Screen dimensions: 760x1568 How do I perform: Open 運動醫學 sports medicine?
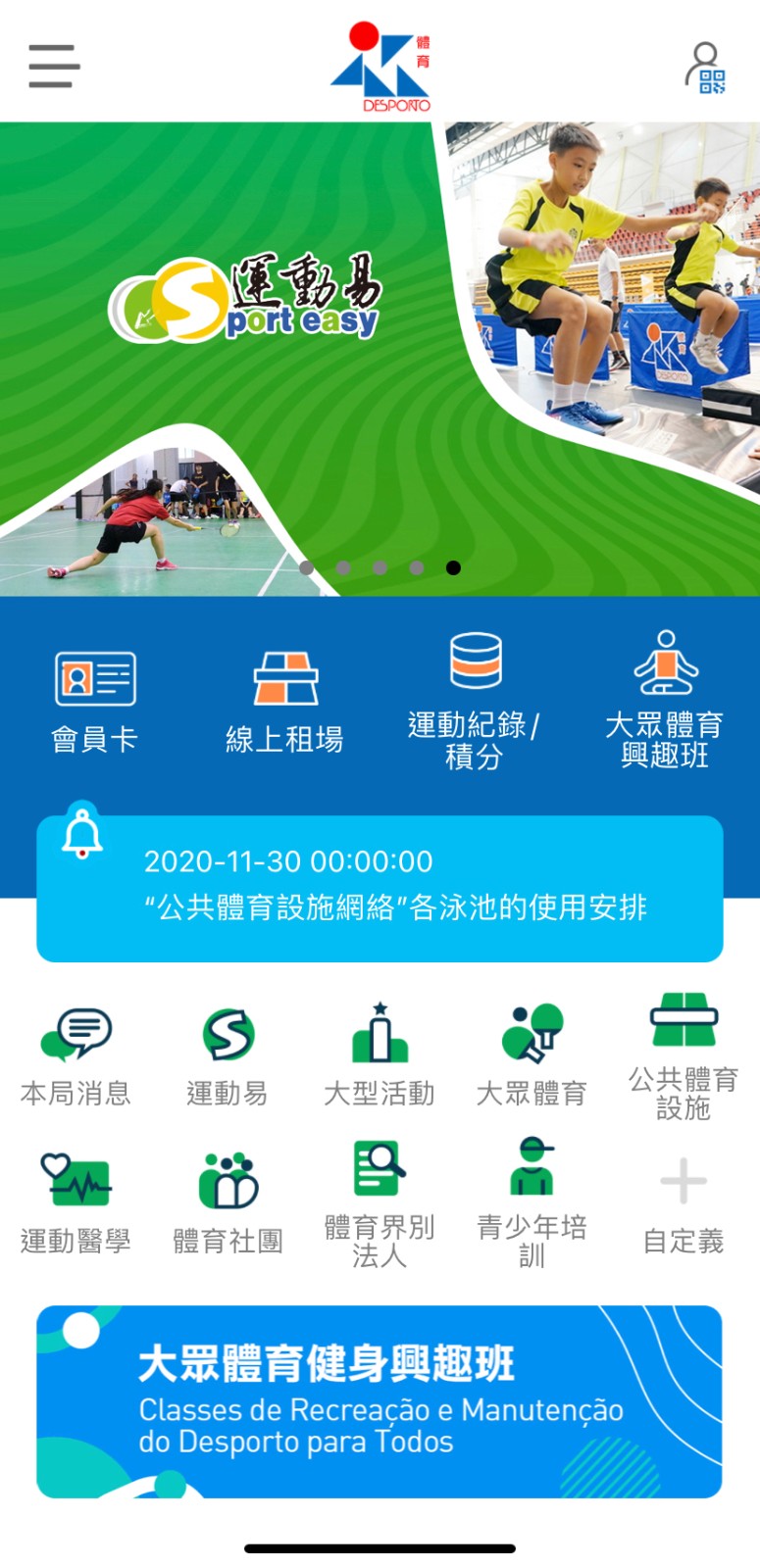[76, 1204]
